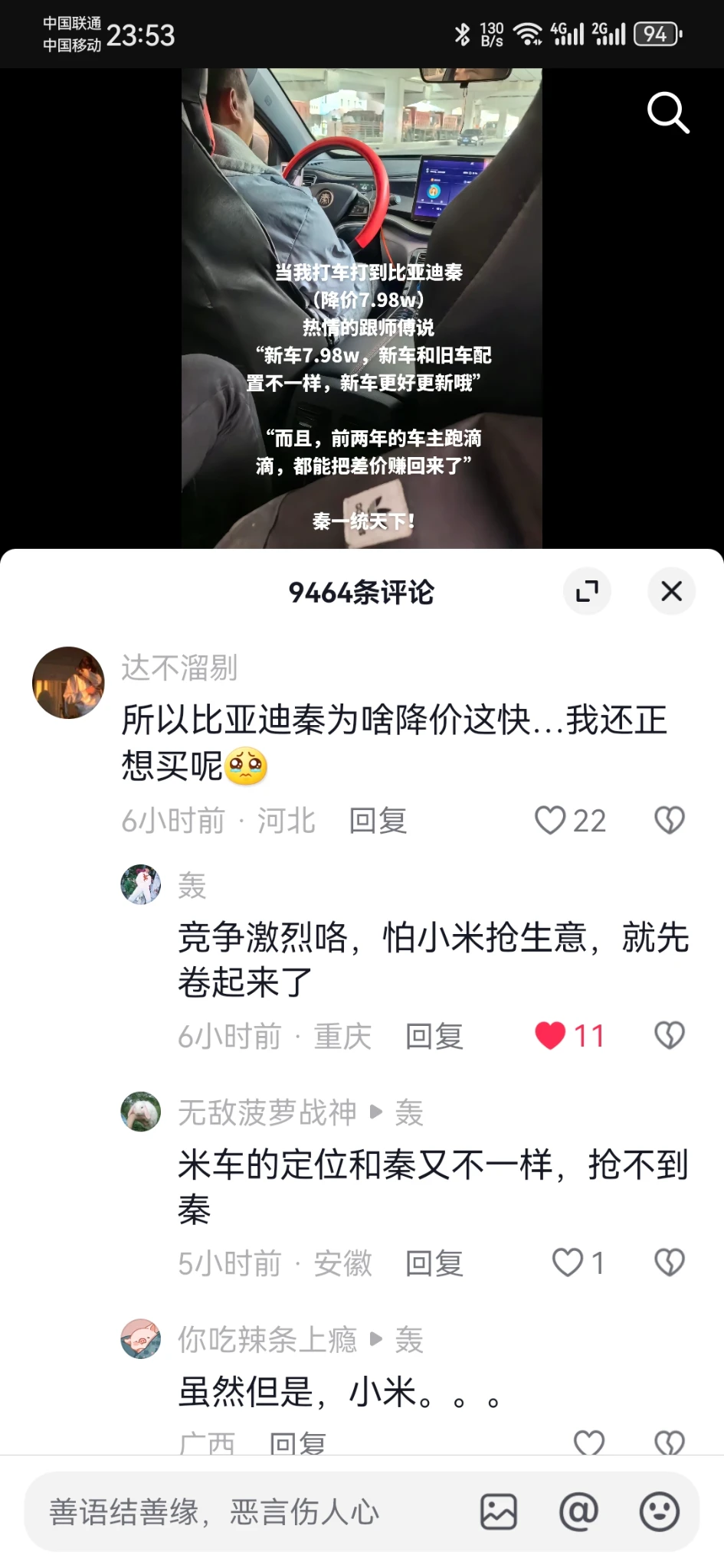Like 你吃辣条上瘾's comment

point(588,1442)
